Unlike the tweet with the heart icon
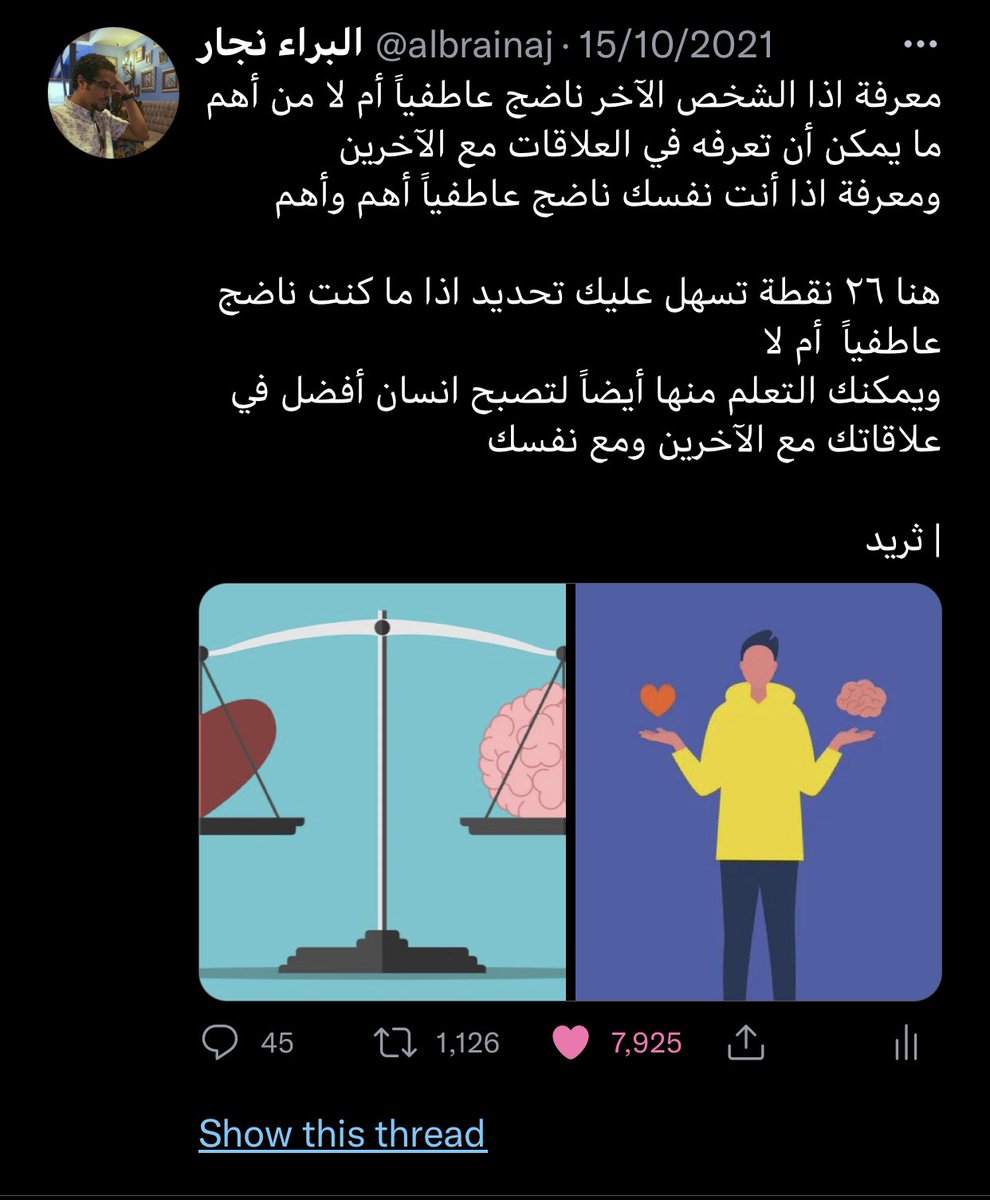 pos(570,1043)
